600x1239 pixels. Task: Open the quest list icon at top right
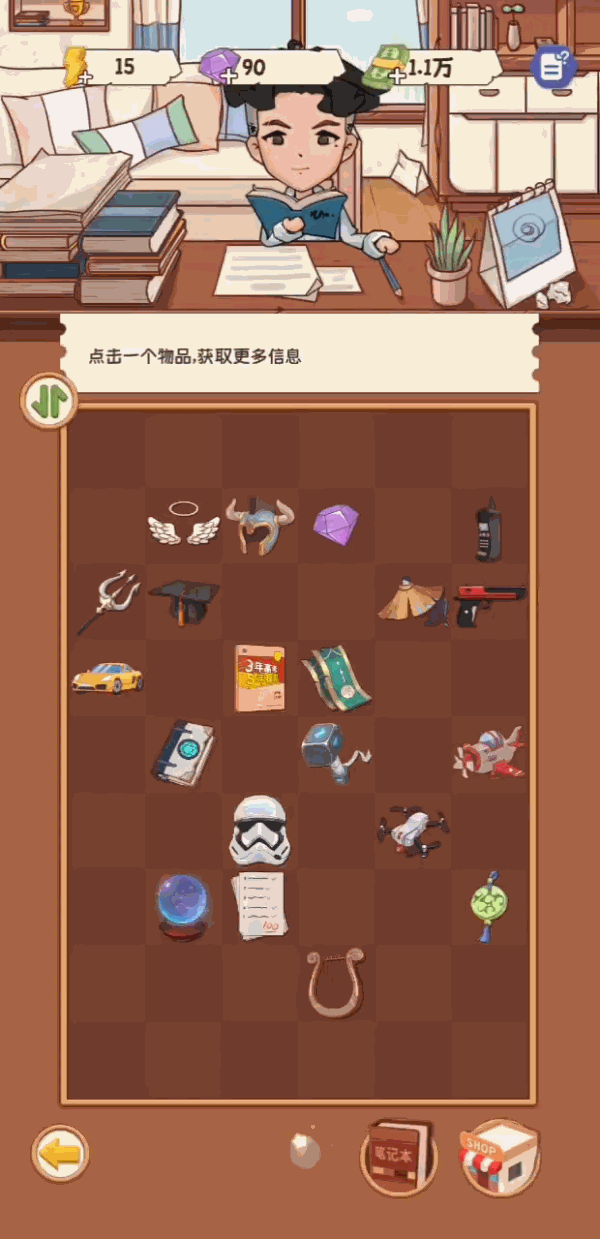pyautogui.click(x=552, y=68)
